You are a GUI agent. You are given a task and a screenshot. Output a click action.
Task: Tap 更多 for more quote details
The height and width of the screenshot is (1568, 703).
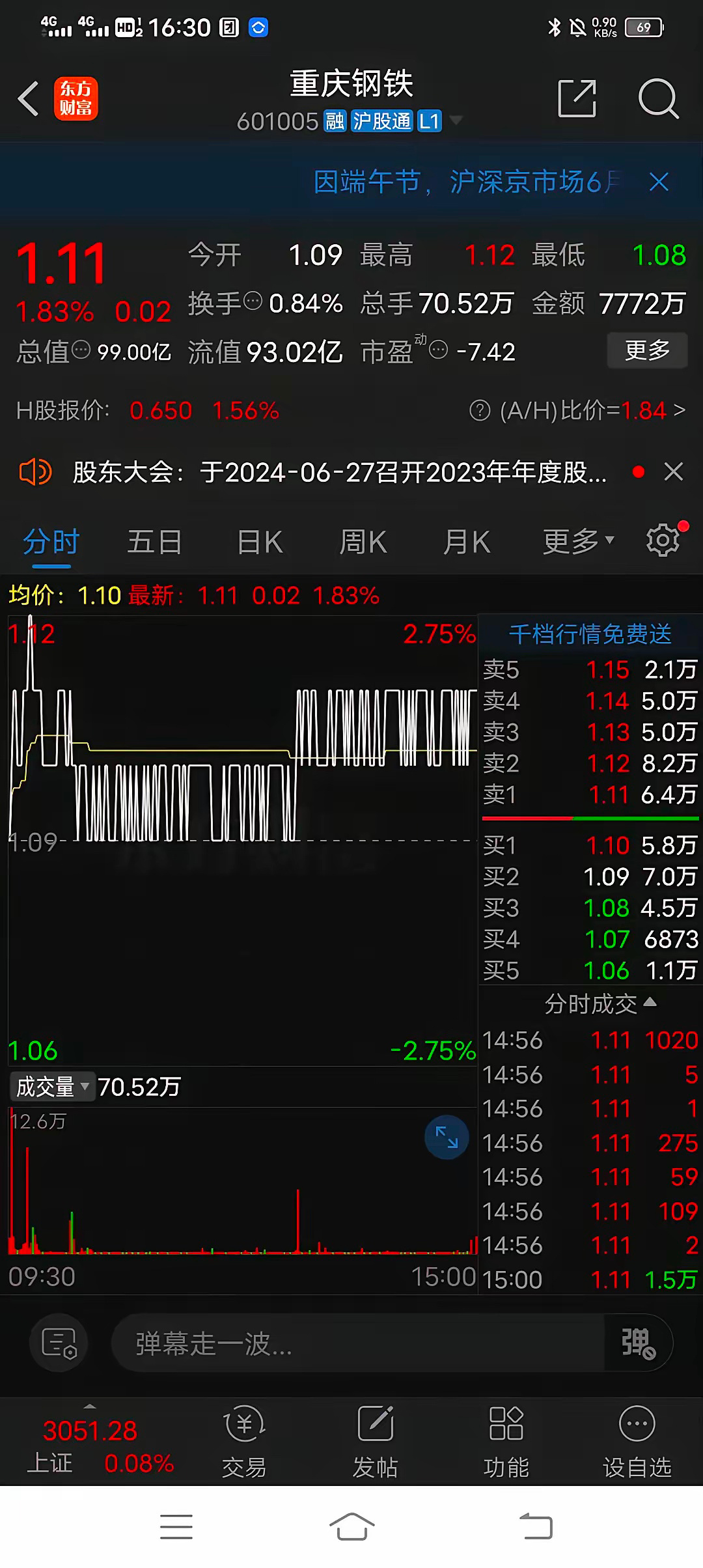(x=647, y=350)
